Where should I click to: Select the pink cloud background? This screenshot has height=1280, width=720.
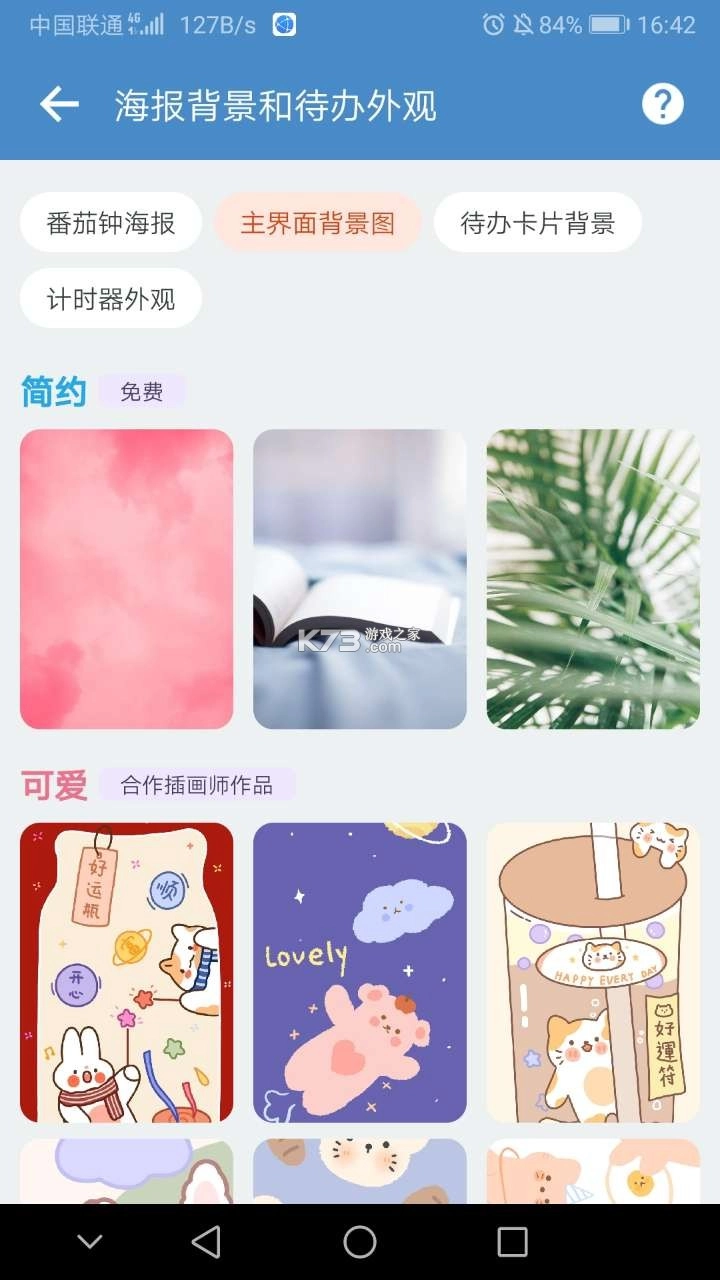[x=125, y=578]
